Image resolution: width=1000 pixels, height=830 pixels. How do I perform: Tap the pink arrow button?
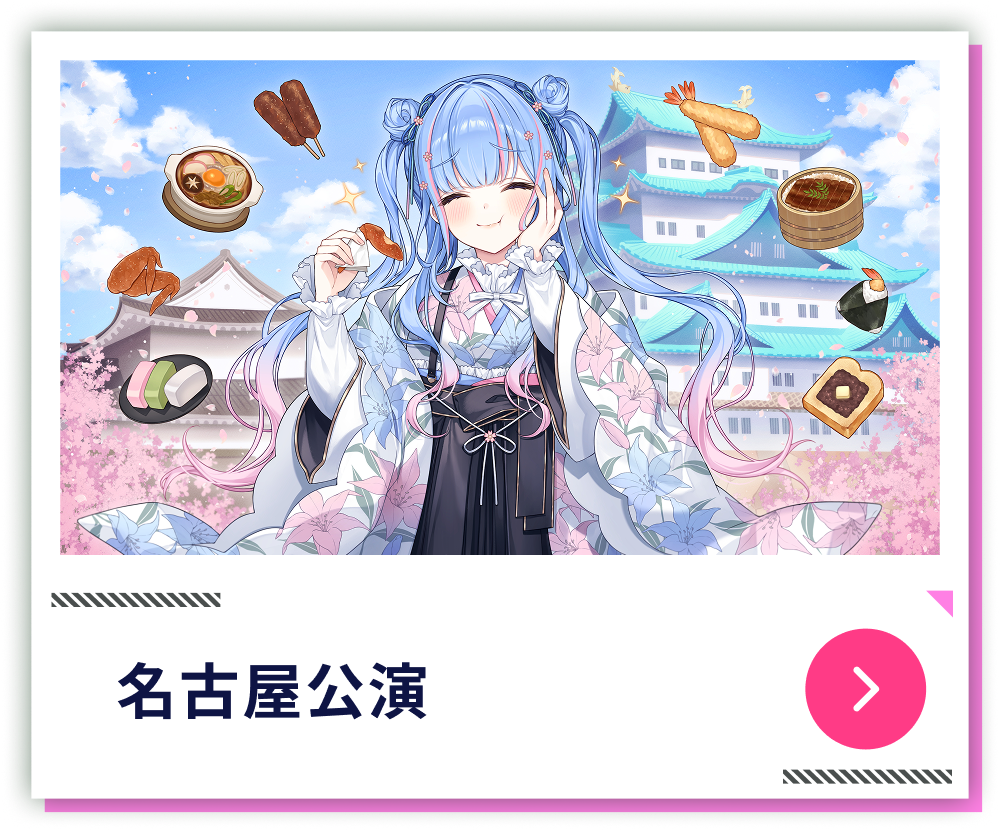pyautogui.click(x=865, y=689)
